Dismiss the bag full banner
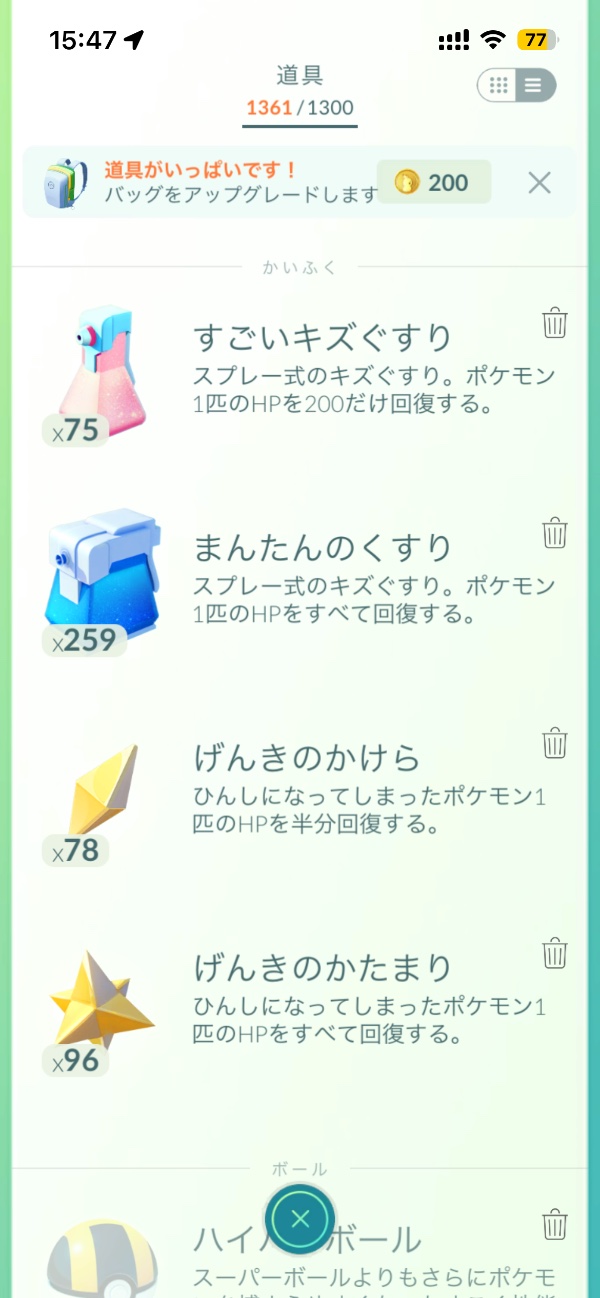600x1298 pixels. pyautogui.click(x=539, y=182)
